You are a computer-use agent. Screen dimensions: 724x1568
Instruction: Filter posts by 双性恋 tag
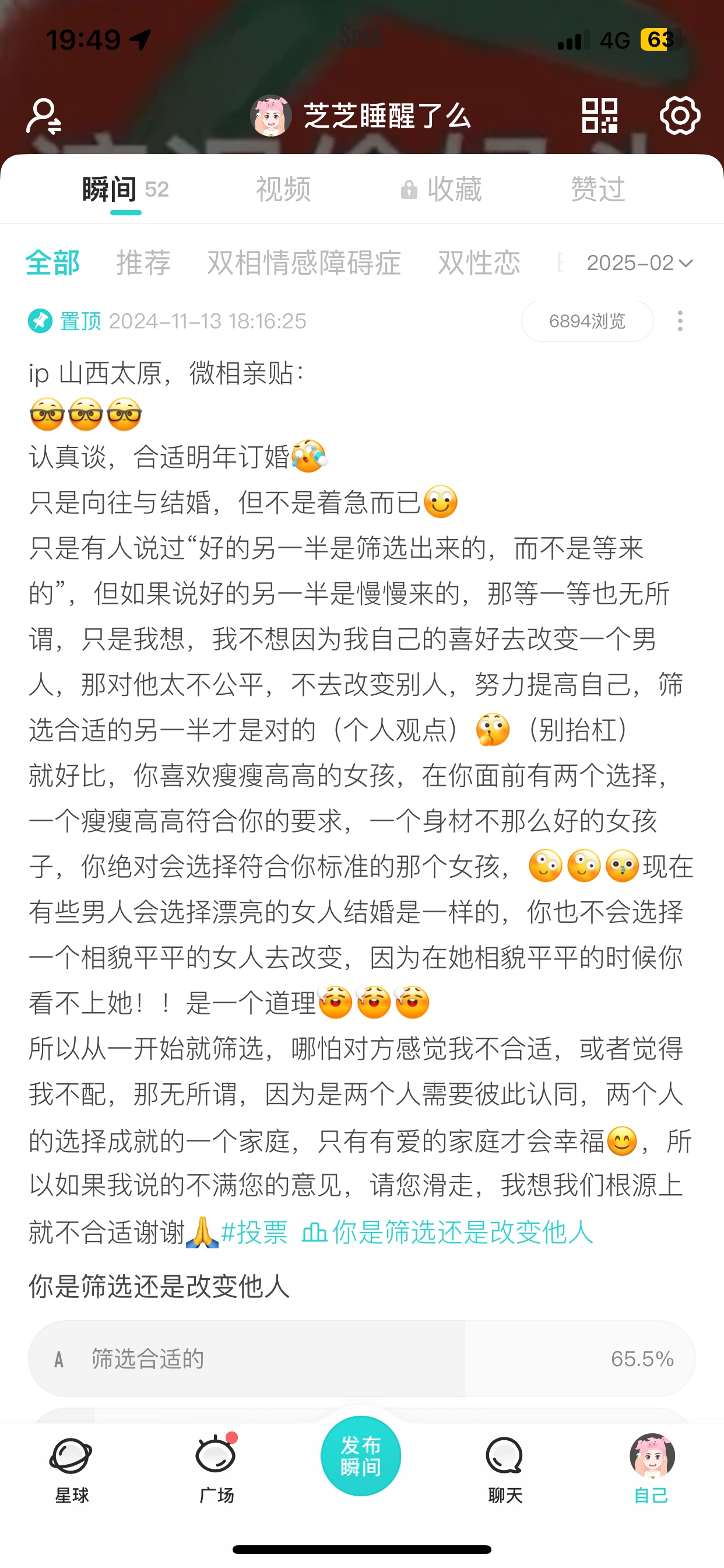(479, 263)
